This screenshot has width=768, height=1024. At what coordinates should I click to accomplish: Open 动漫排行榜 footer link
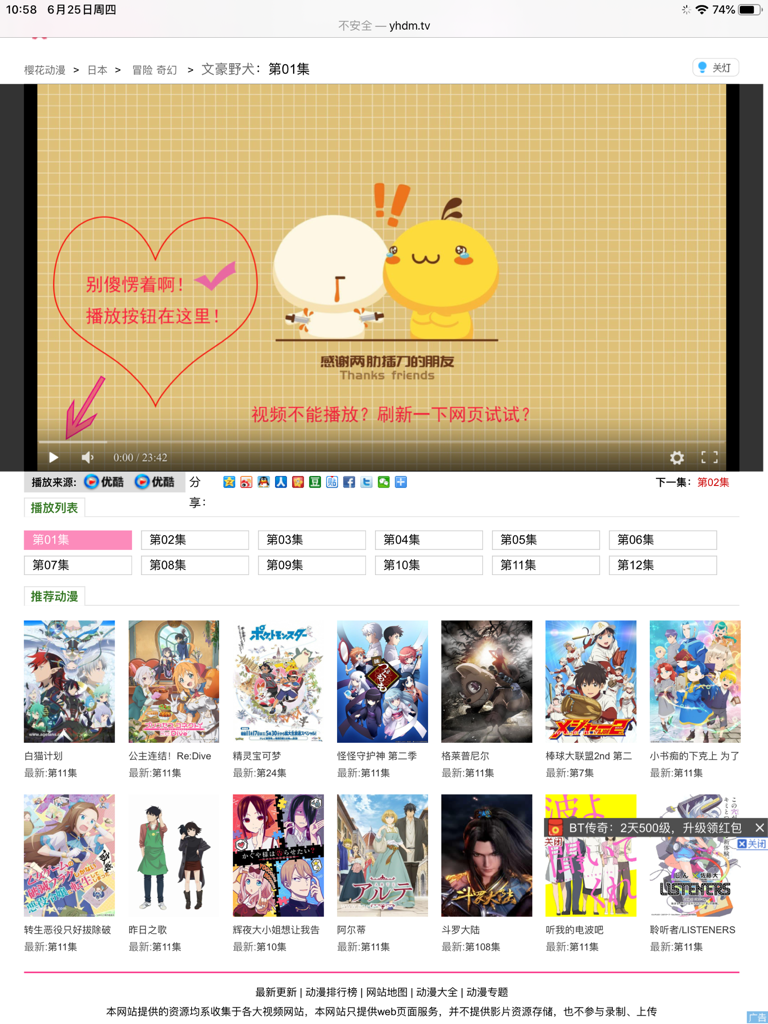[331, 992]
